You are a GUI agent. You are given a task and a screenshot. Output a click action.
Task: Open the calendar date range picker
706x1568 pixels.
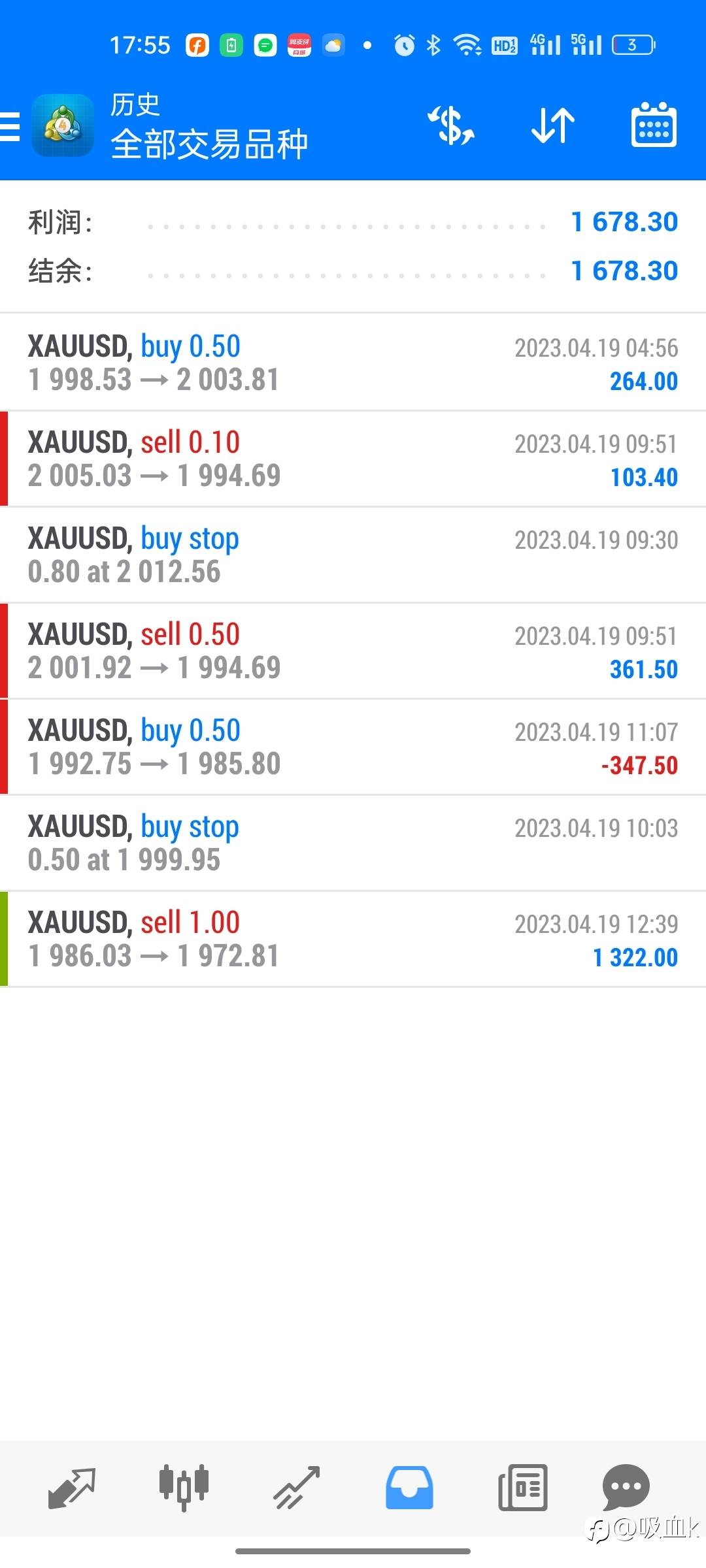[x=653, y=125]
